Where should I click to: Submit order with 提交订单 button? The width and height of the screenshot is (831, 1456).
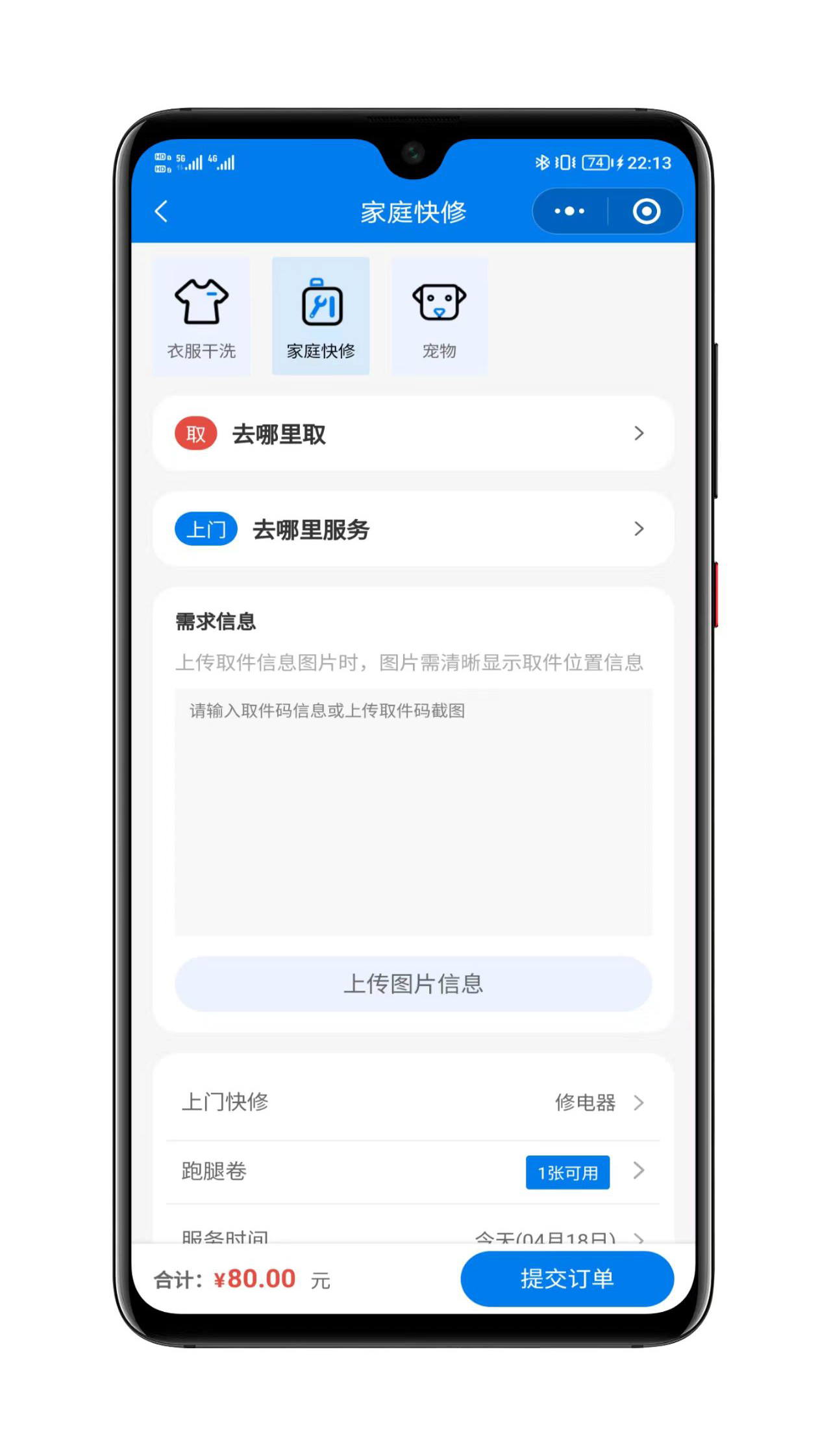(567, 1279)
